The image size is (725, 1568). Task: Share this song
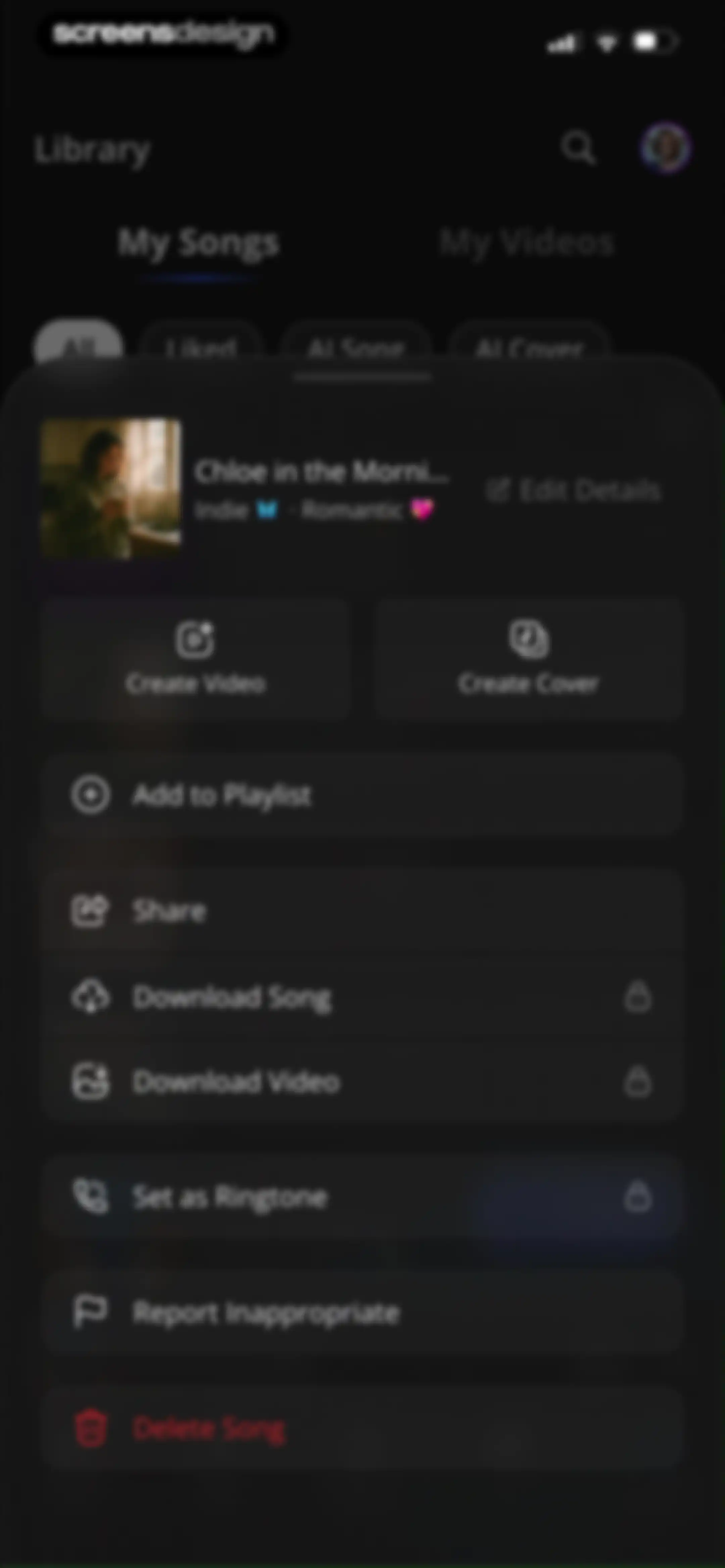click(362, 911)
